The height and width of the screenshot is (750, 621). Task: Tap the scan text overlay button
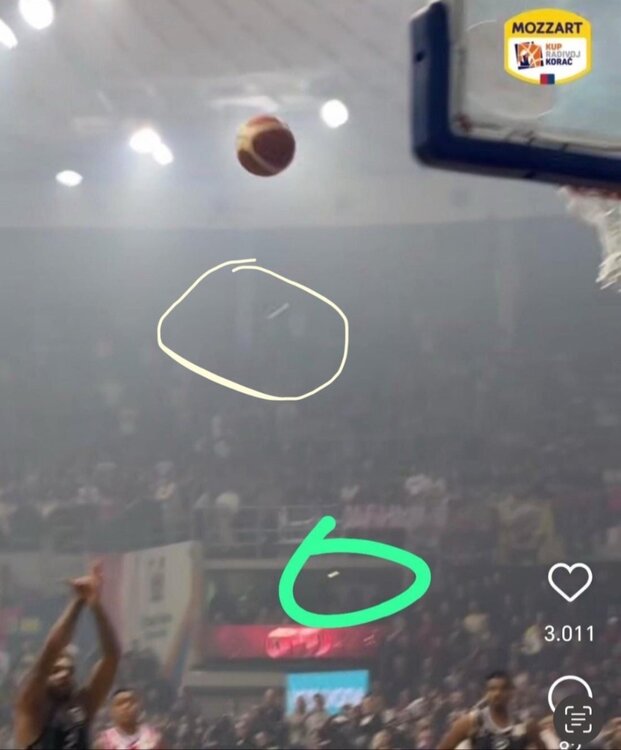point(577,720)
